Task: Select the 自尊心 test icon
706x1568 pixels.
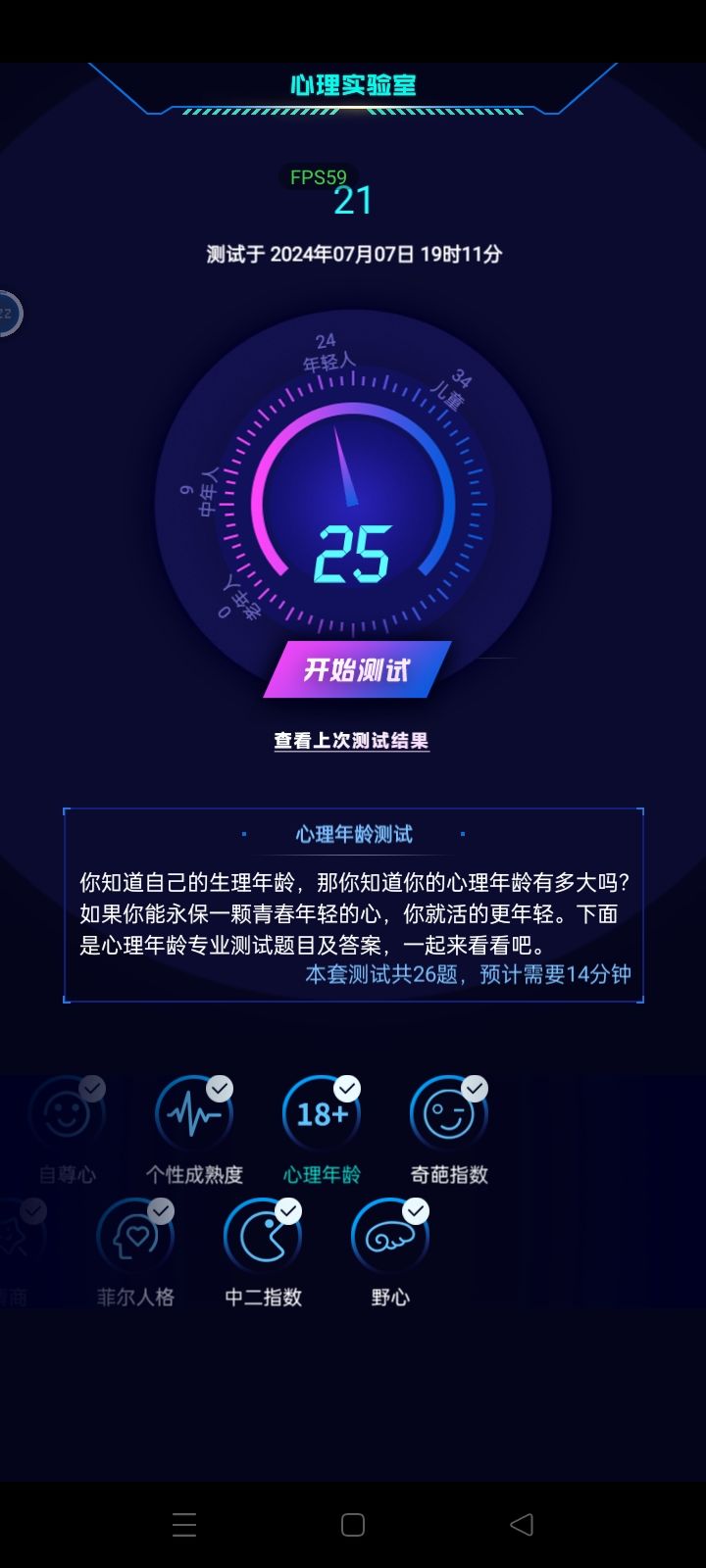Action: [66, 1113]
